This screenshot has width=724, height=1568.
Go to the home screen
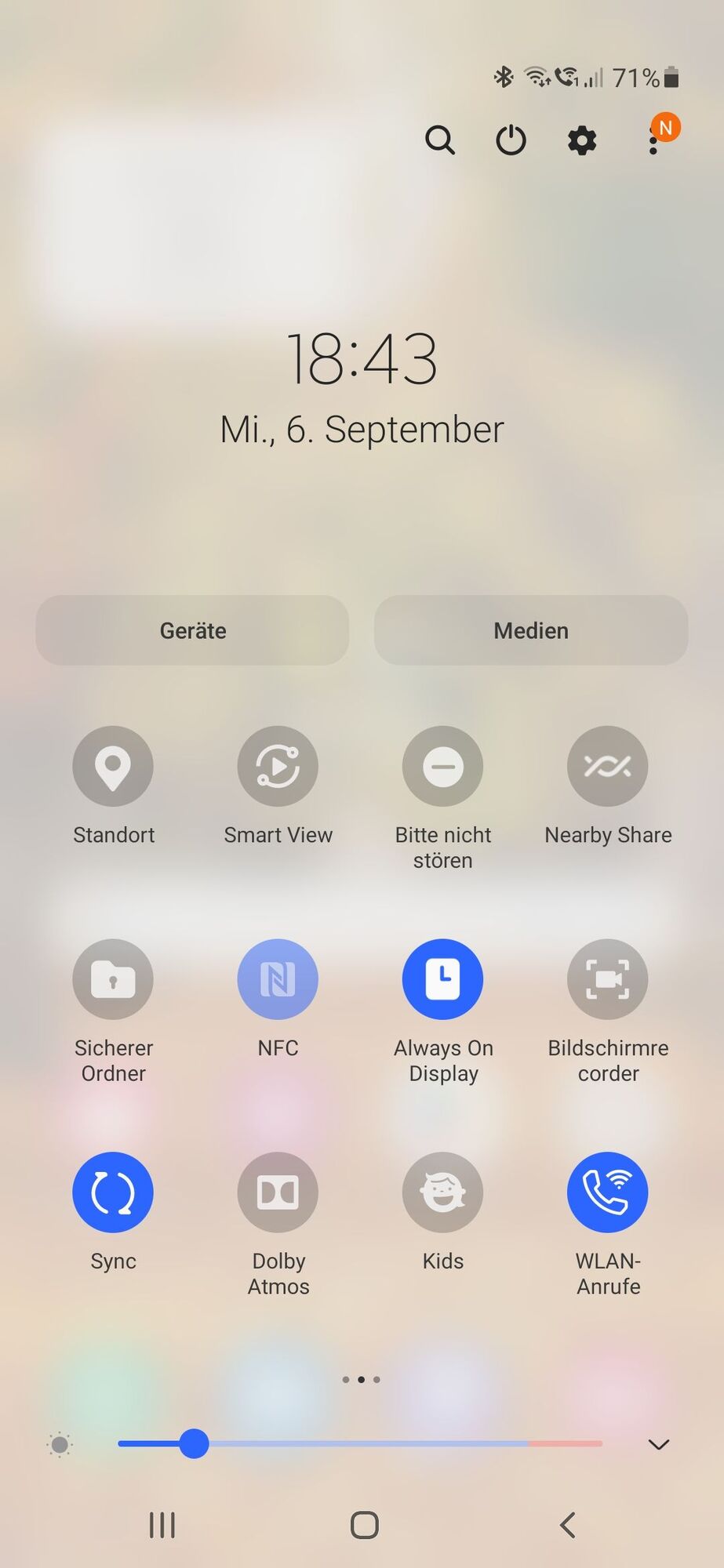click(x=364, y=1525)
